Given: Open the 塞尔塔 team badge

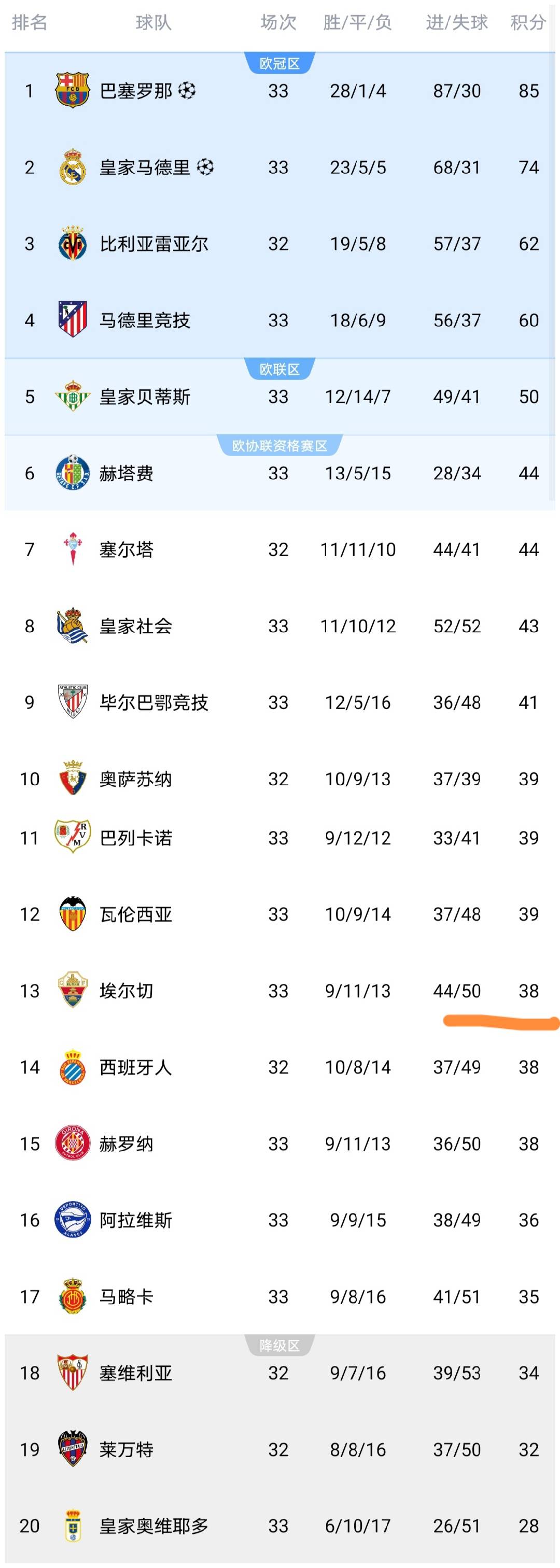Looking at the screenshot, I should tap(72, 548).
